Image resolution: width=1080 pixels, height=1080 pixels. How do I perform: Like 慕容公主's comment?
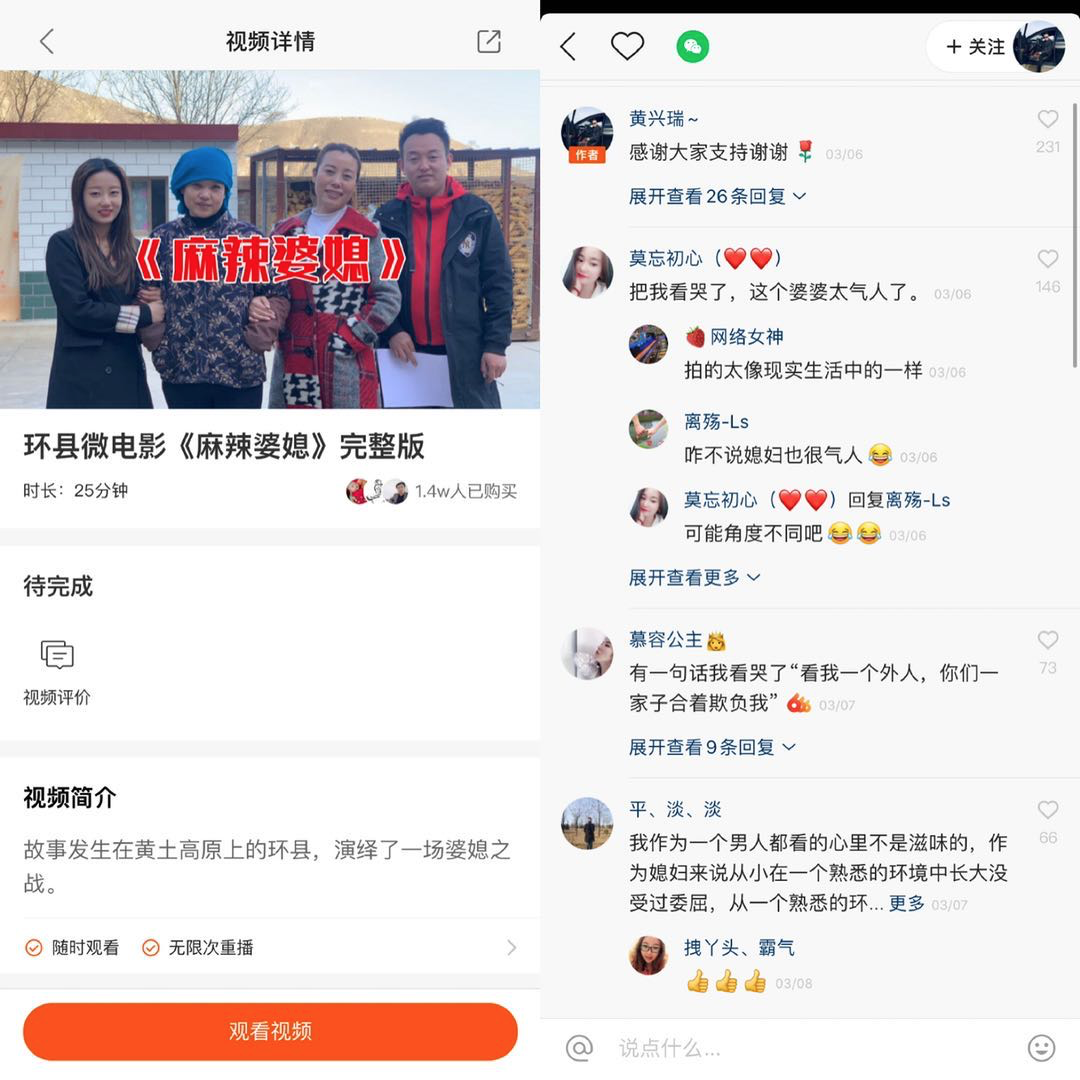point(1047,641)
